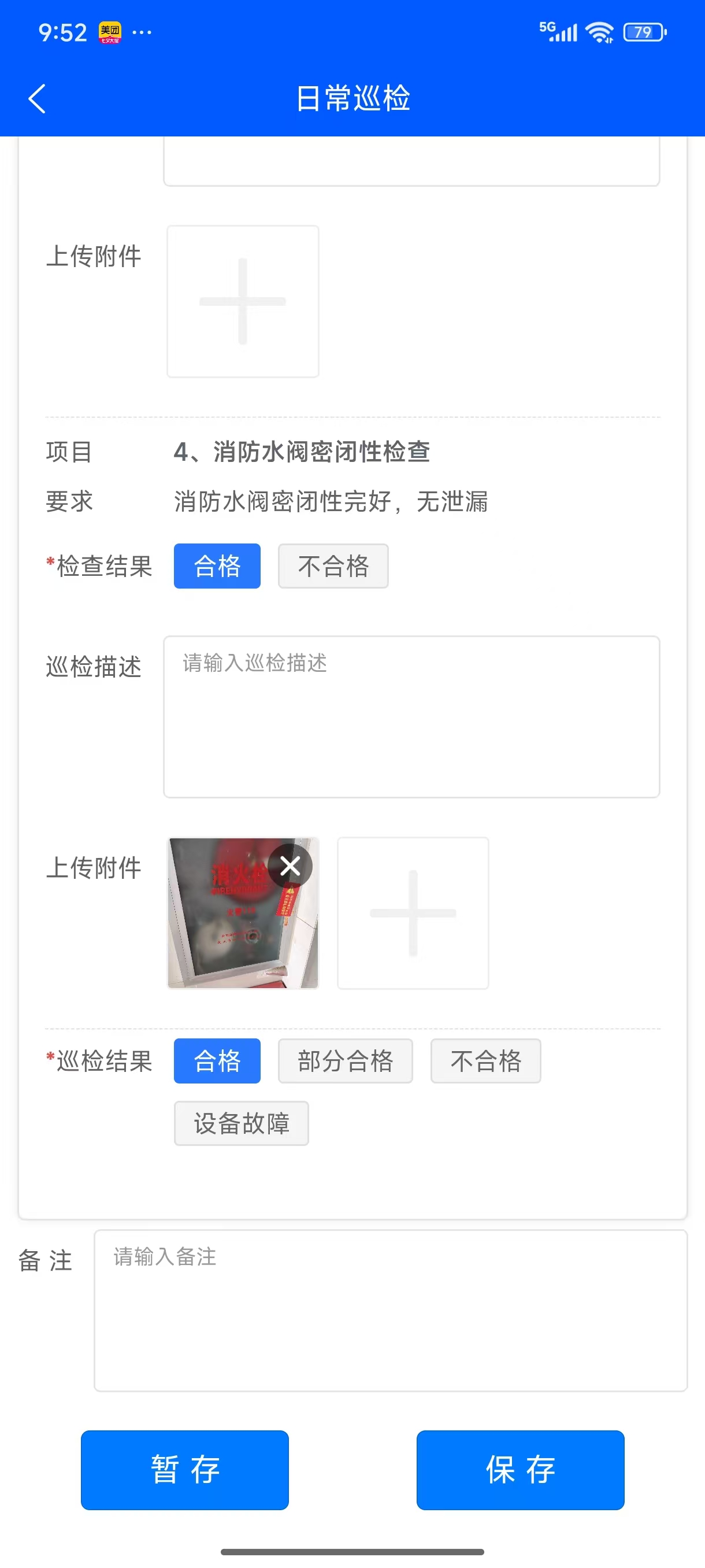Mark 巡检结果 as 设备故障
This screenshot has width=705, height=1568.
[242, 1123]
